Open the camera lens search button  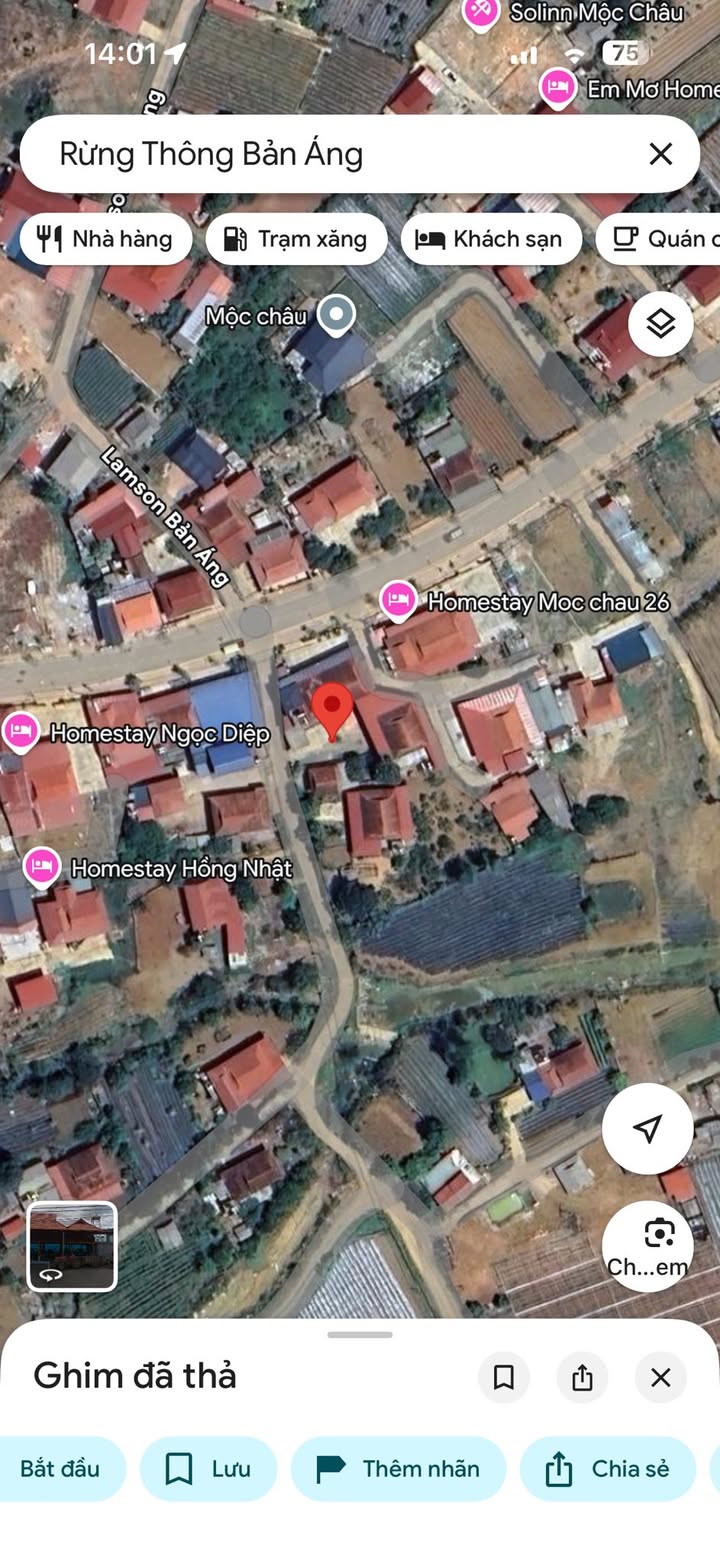pyautogui.click(x=659, y=1246)
